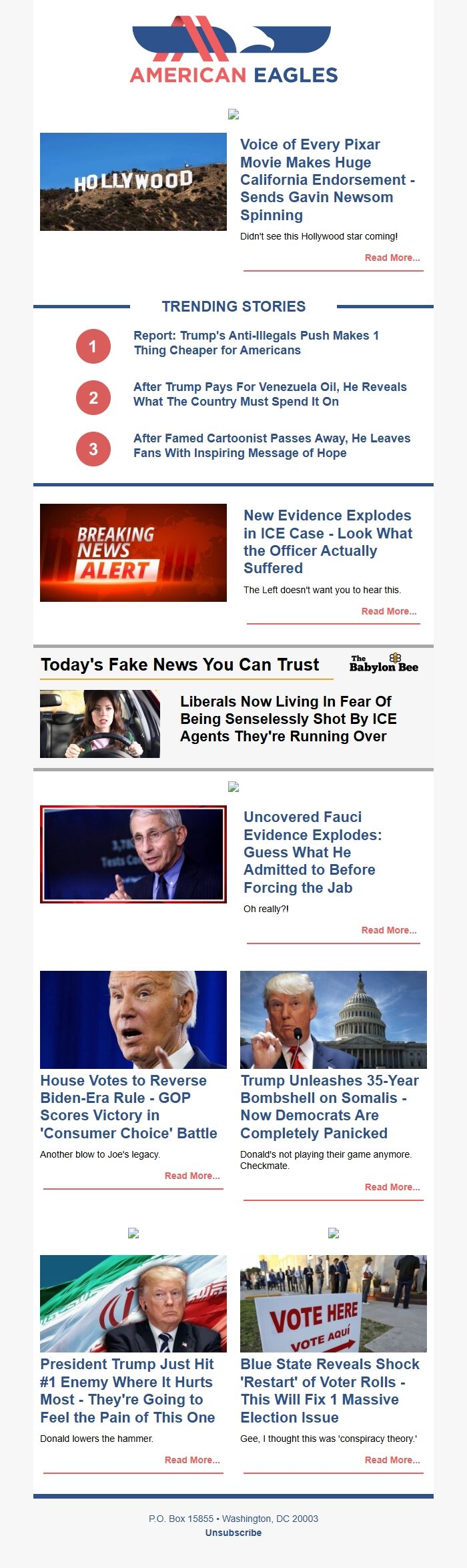Viewport: 467px width, 1568px height.
Task: Tap Read More under Fauci story
Action: (x=388, y=930)
